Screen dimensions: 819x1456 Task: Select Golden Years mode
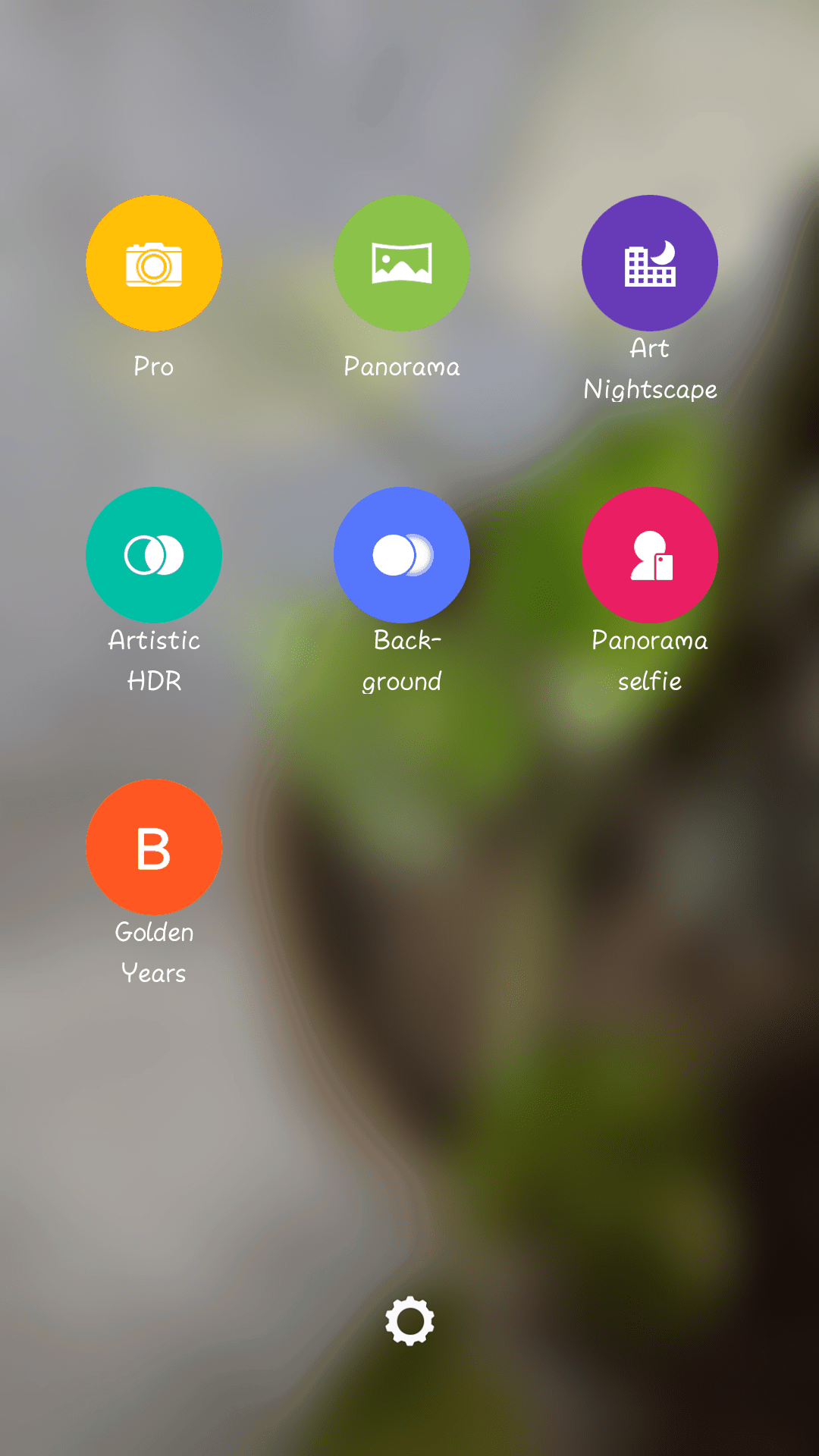coord(154,847)
